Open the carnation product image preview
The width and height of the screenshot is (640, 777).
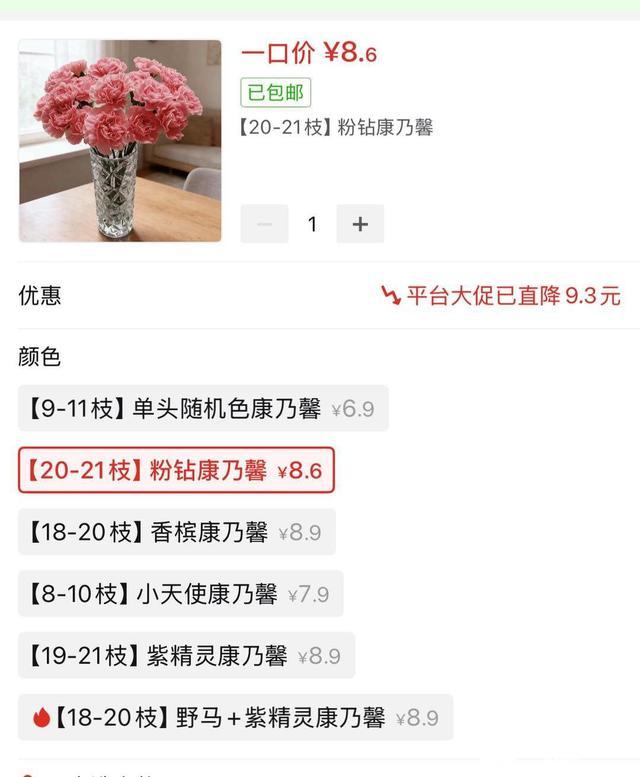click(120, 141)
